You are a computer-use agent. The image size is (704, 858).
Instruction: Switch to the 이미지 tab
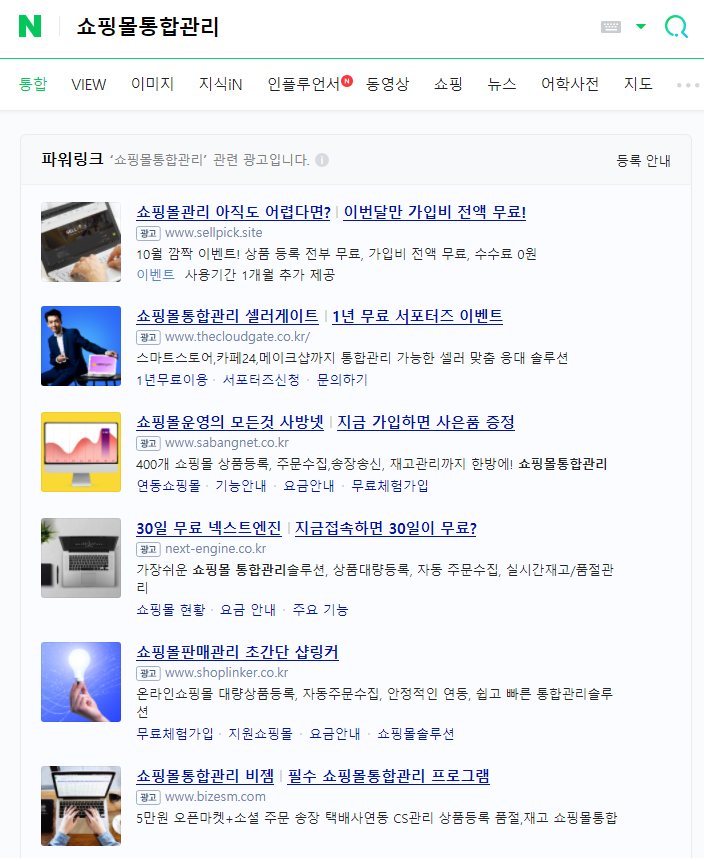(x=152, y=85)
